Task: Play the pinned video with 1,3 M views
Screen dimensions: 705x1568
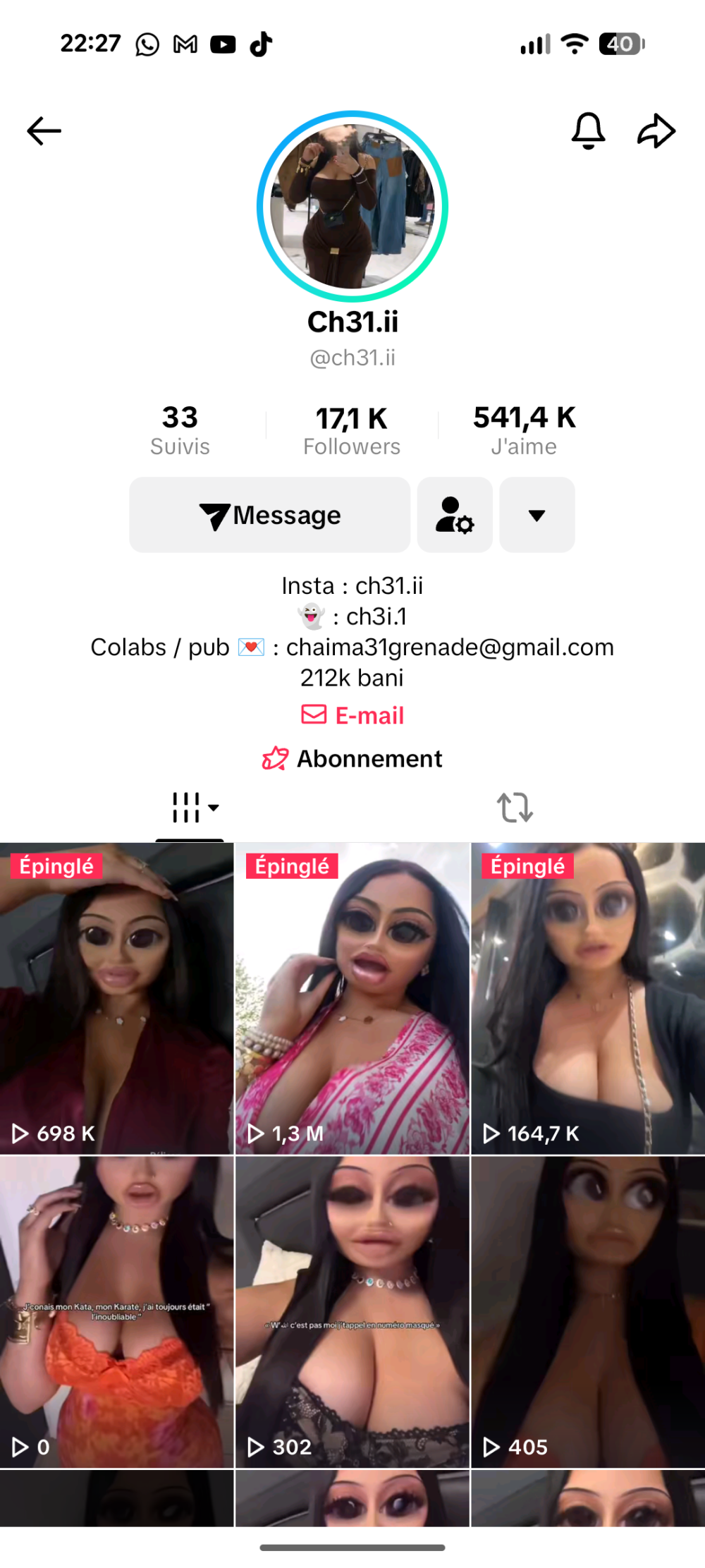Action: [x=352, y=998]
